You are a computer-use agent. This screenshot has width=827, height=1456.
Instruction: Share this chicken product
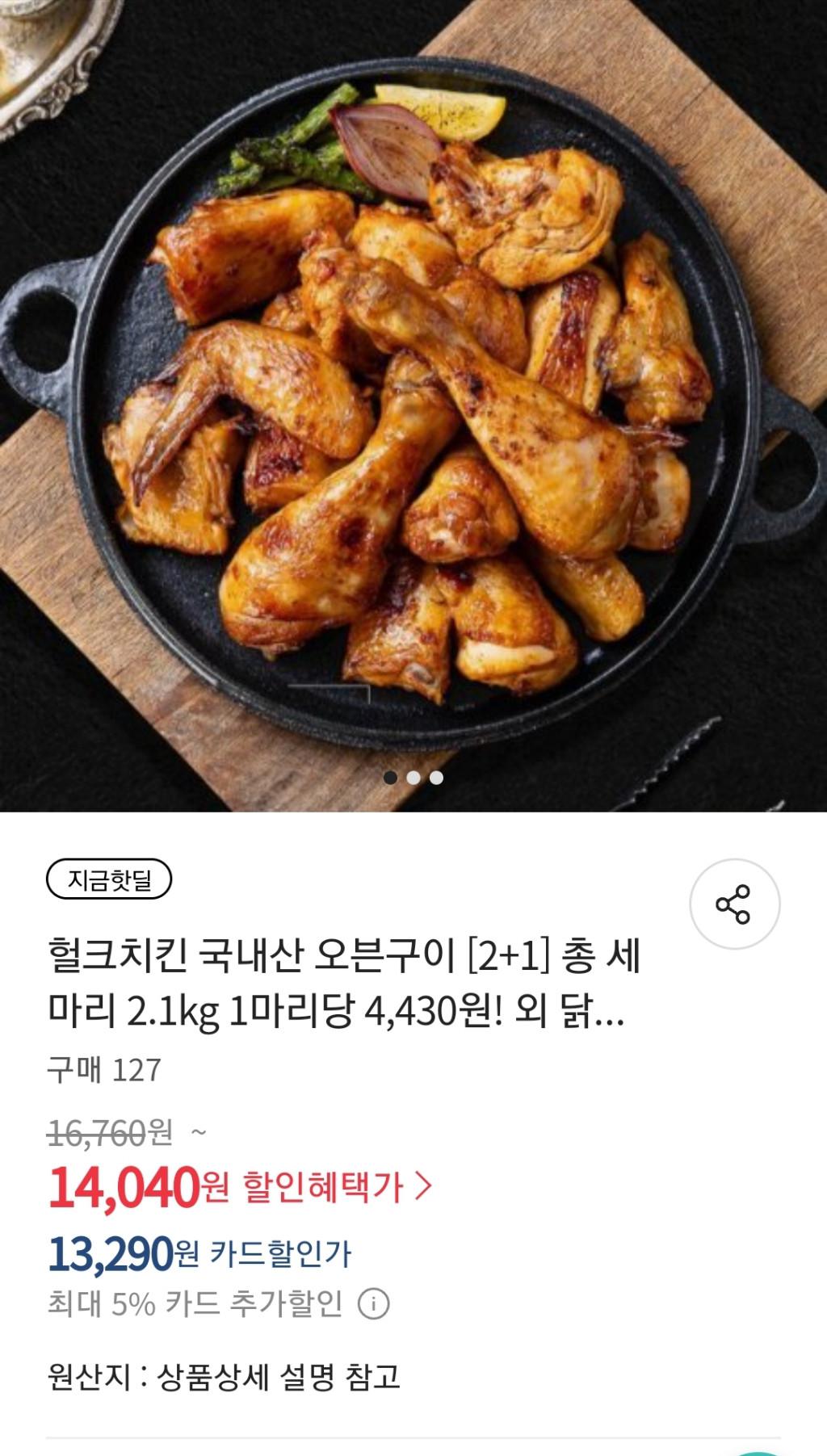(x=734, y=904)
